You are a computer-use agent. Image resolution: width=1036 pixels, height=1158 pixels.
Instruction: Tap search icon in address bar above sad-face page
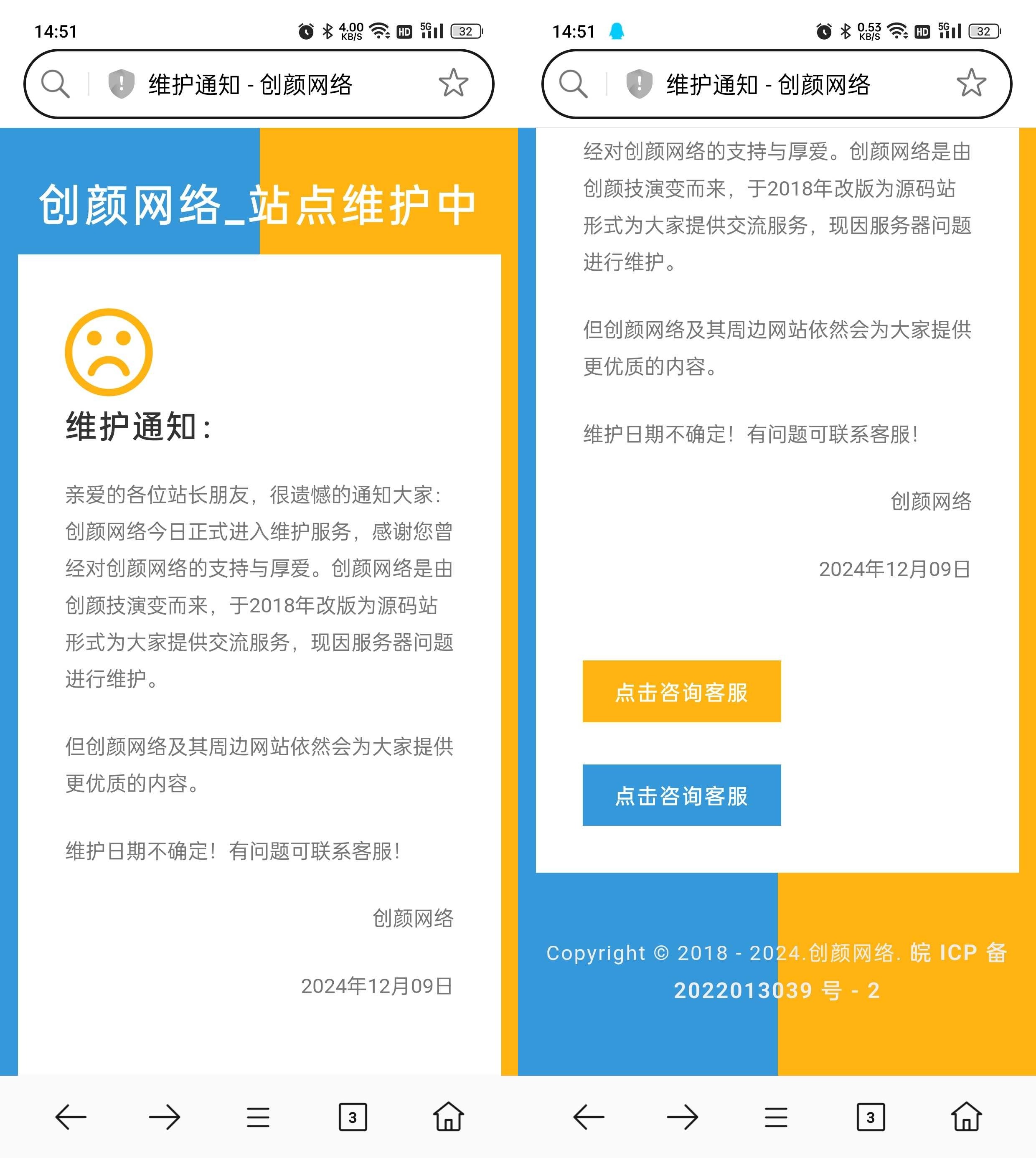click(55, 84)
